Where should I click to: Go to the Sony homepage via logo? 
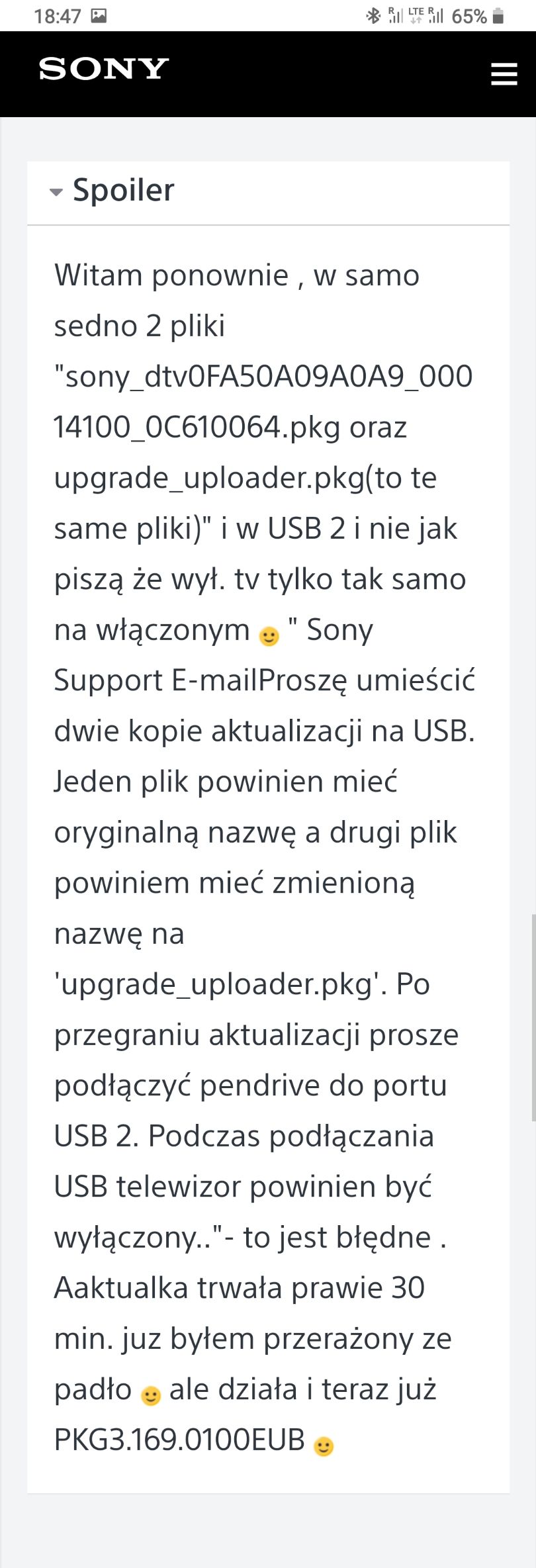[104, 69]
